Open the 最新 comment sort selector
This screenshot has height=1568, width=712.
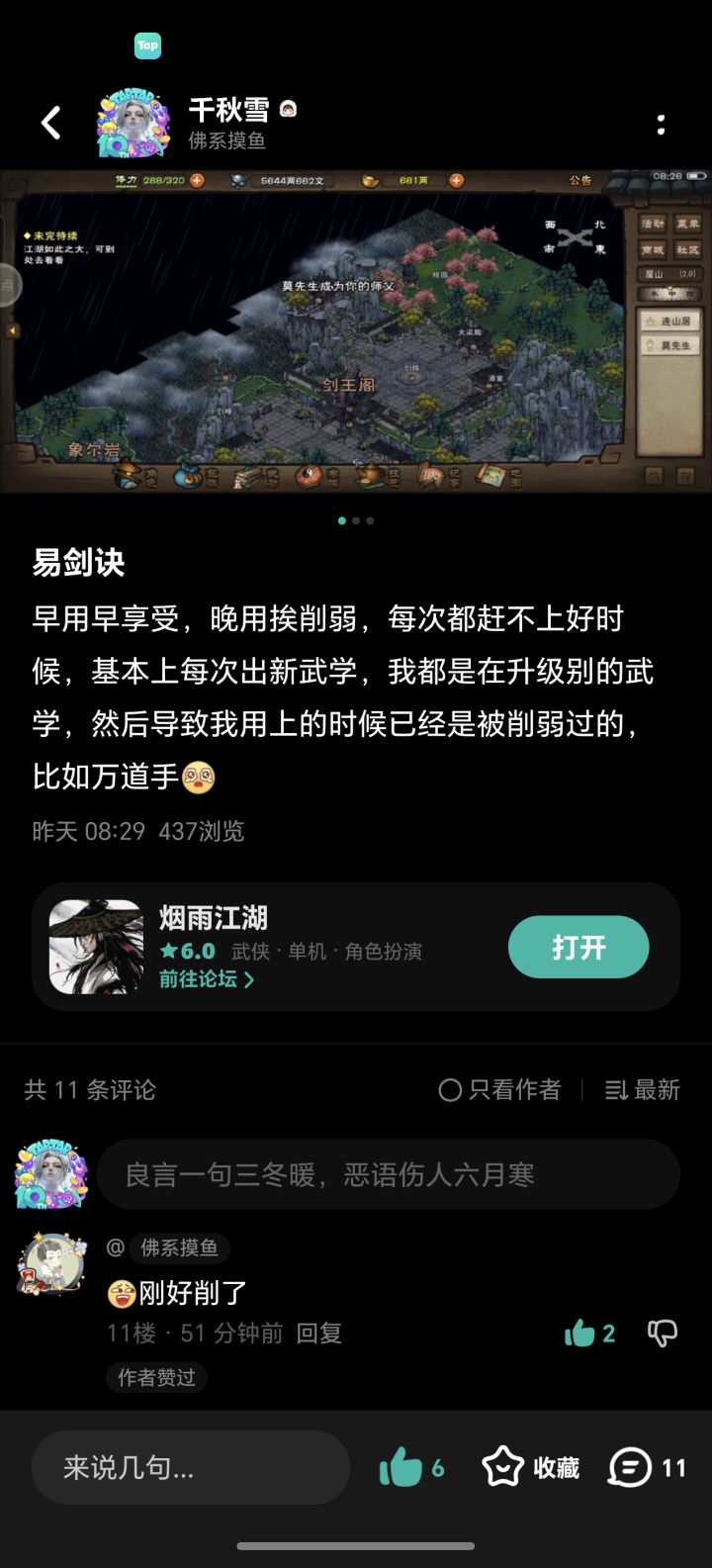pos(643,1089)
